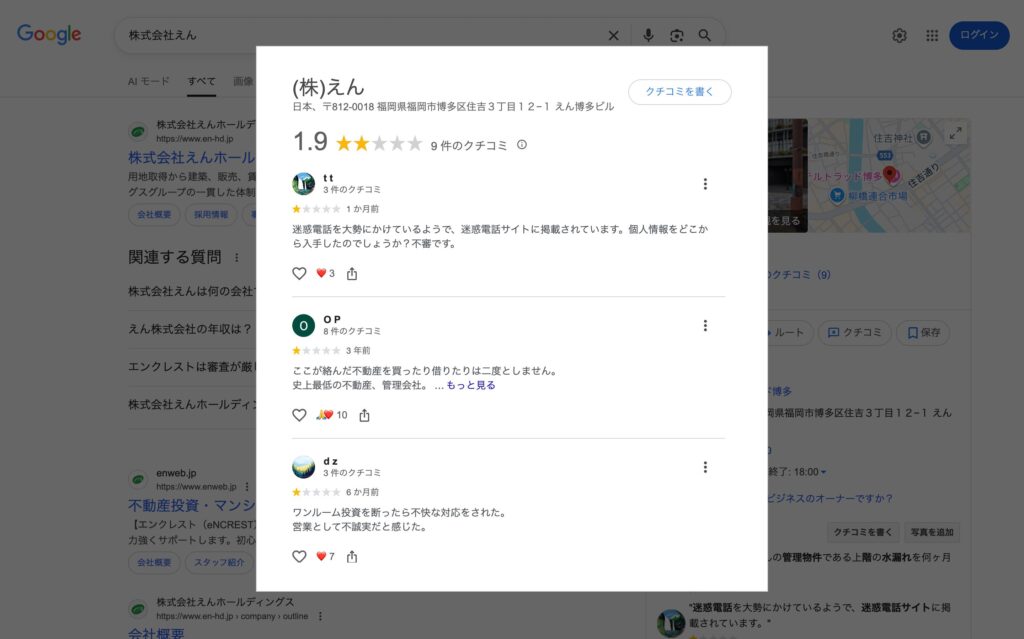Open overflow menu on O P's review
The width and height of the screenshot is (1024, 639).
coord(705,326)
